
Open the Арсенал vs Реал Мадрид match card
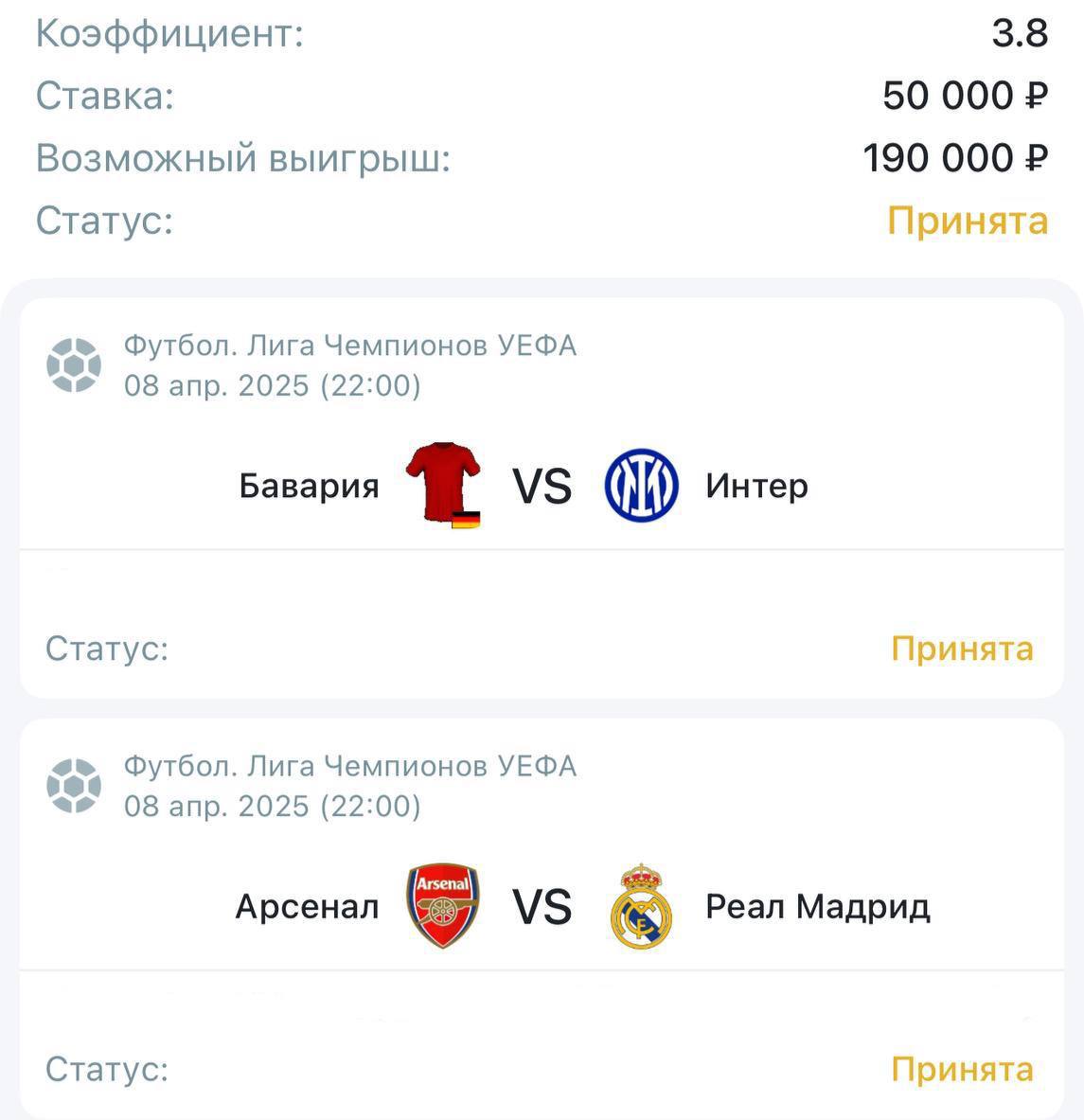(x=542, y=907)
